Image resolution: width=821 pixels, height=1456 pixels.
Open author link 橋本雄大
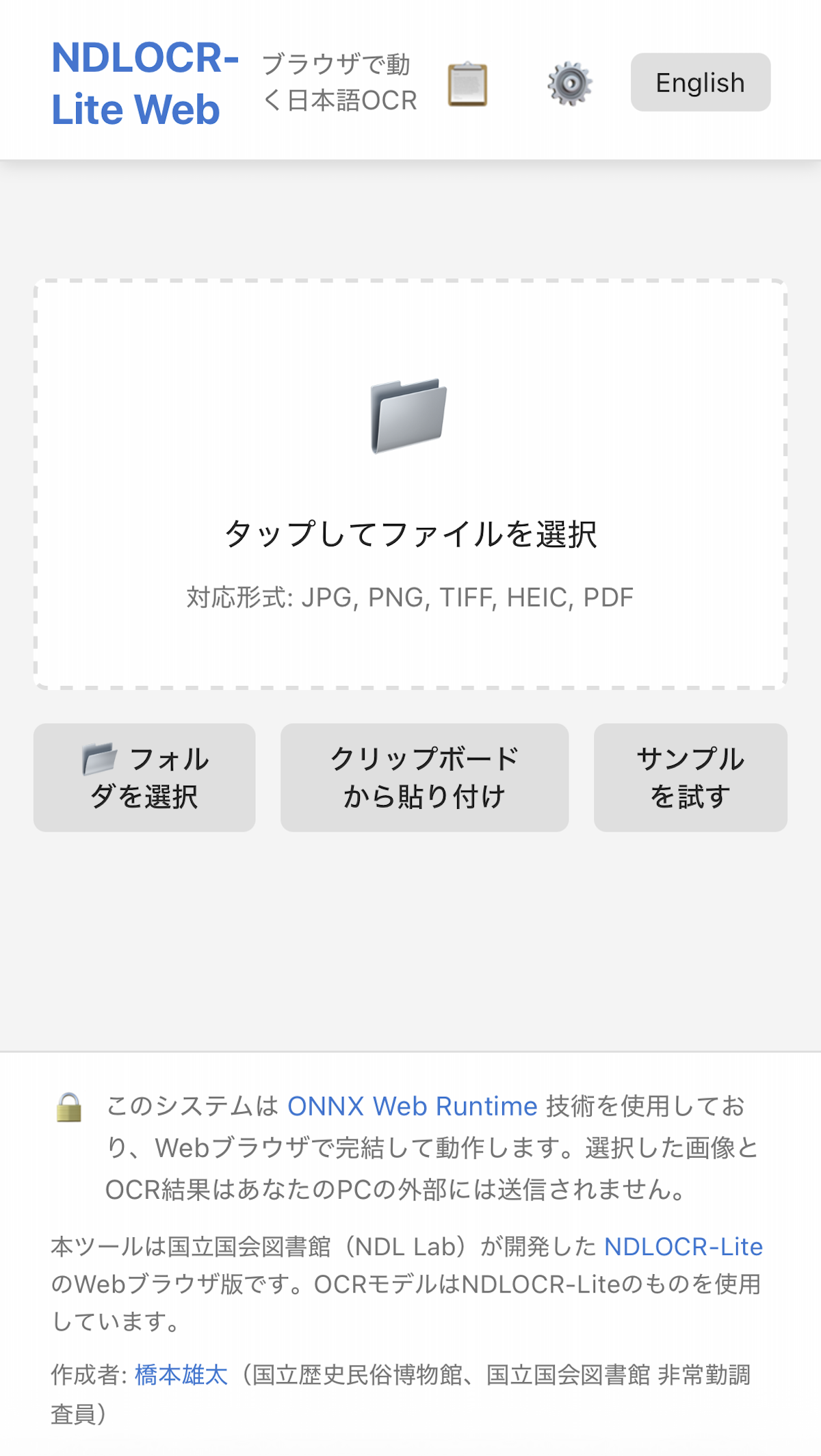click(181, 1374)
